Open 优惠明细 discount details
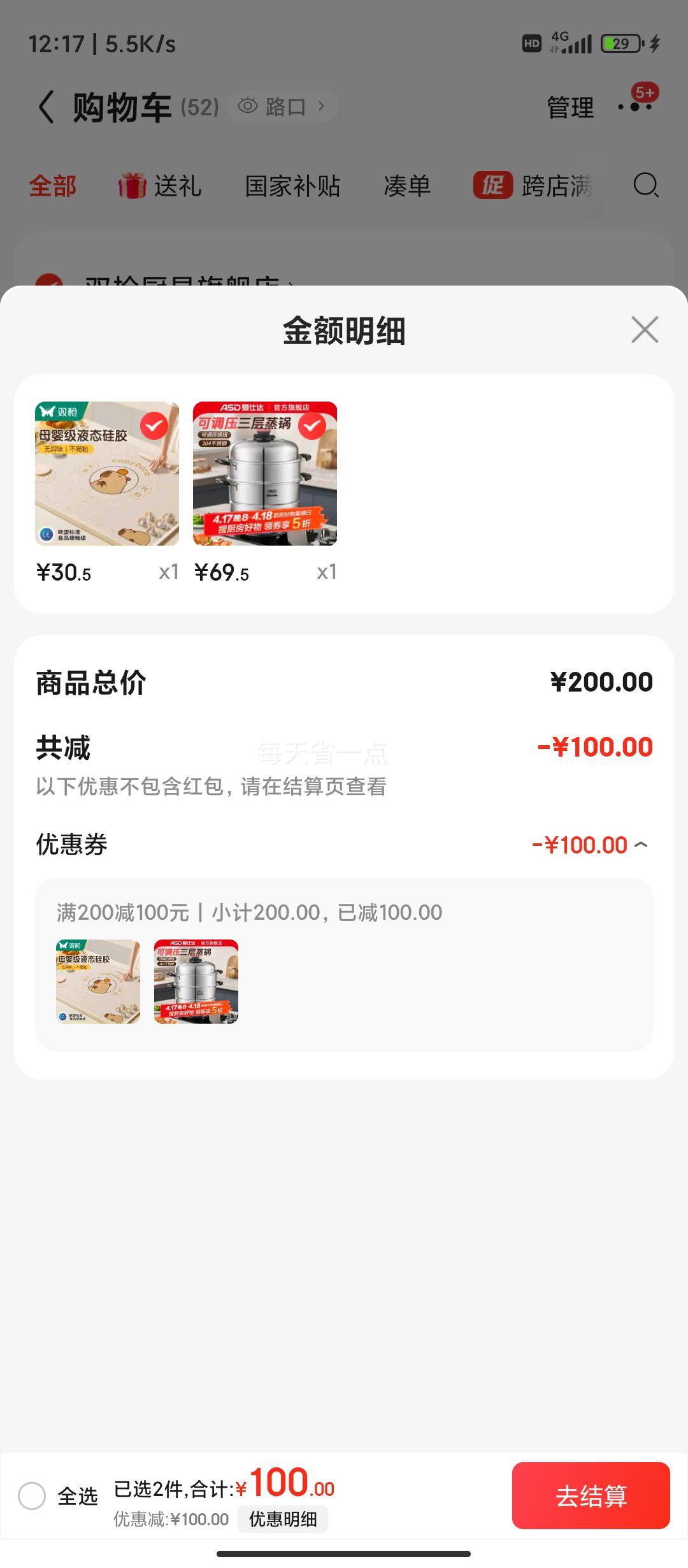The width and height of the screenshot is (688, 1568). [283, 1520]
